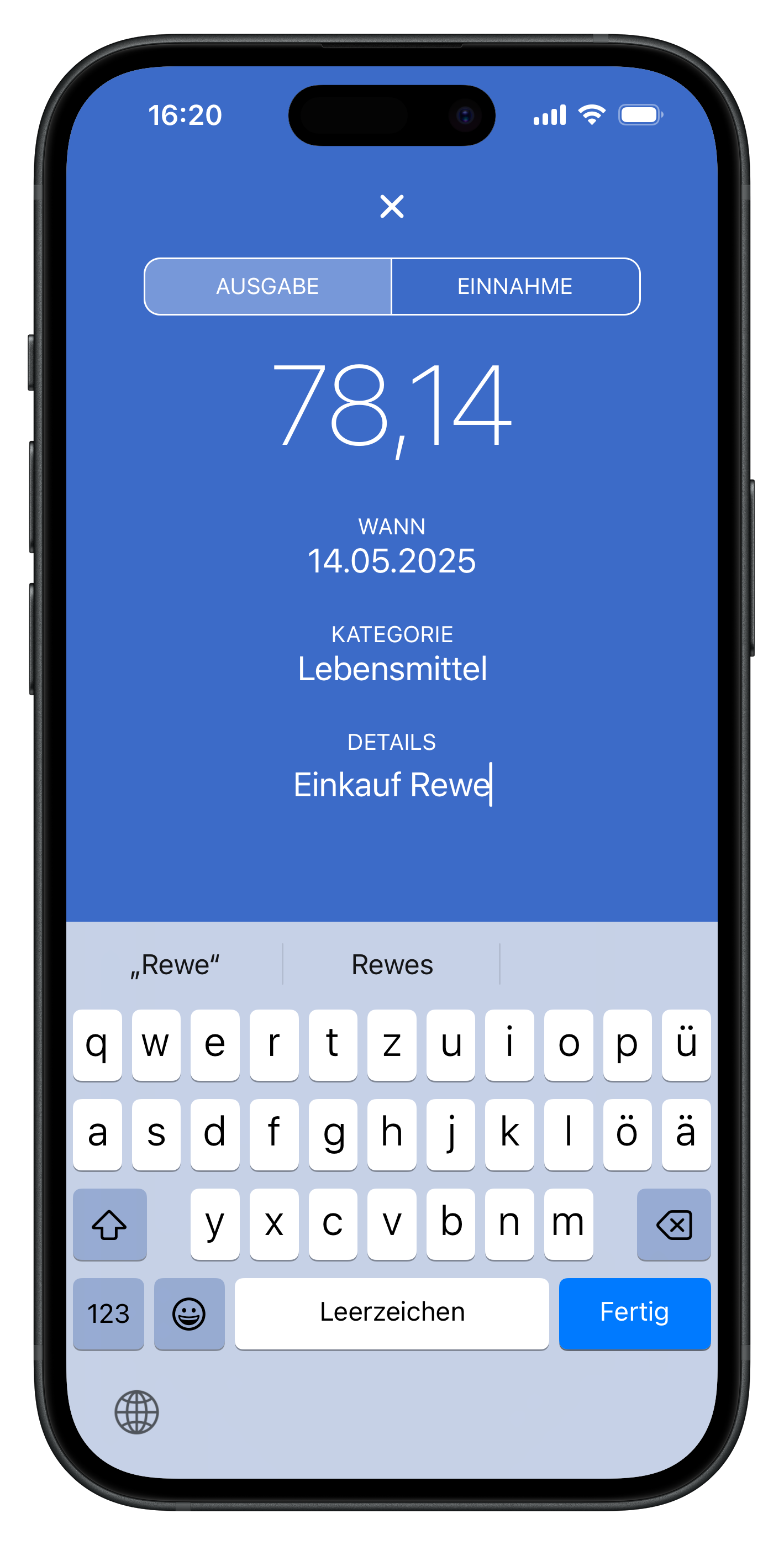The height and width of the screenshot is (1545, 784).
Task: Close the new entry form
Action: click(x=392, y=206)
